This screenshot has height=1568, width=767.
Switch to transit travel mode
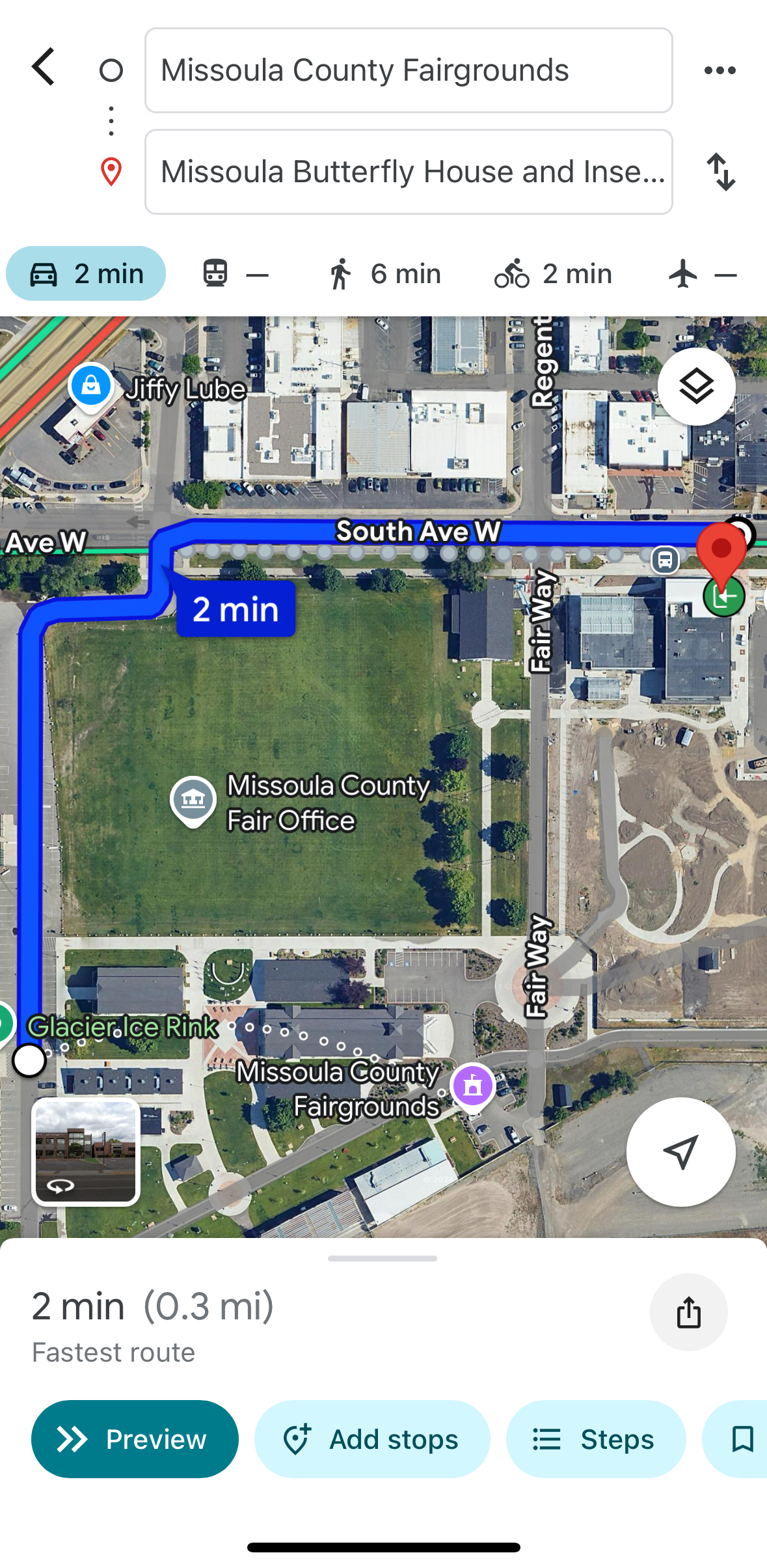[x=234, y=274]
